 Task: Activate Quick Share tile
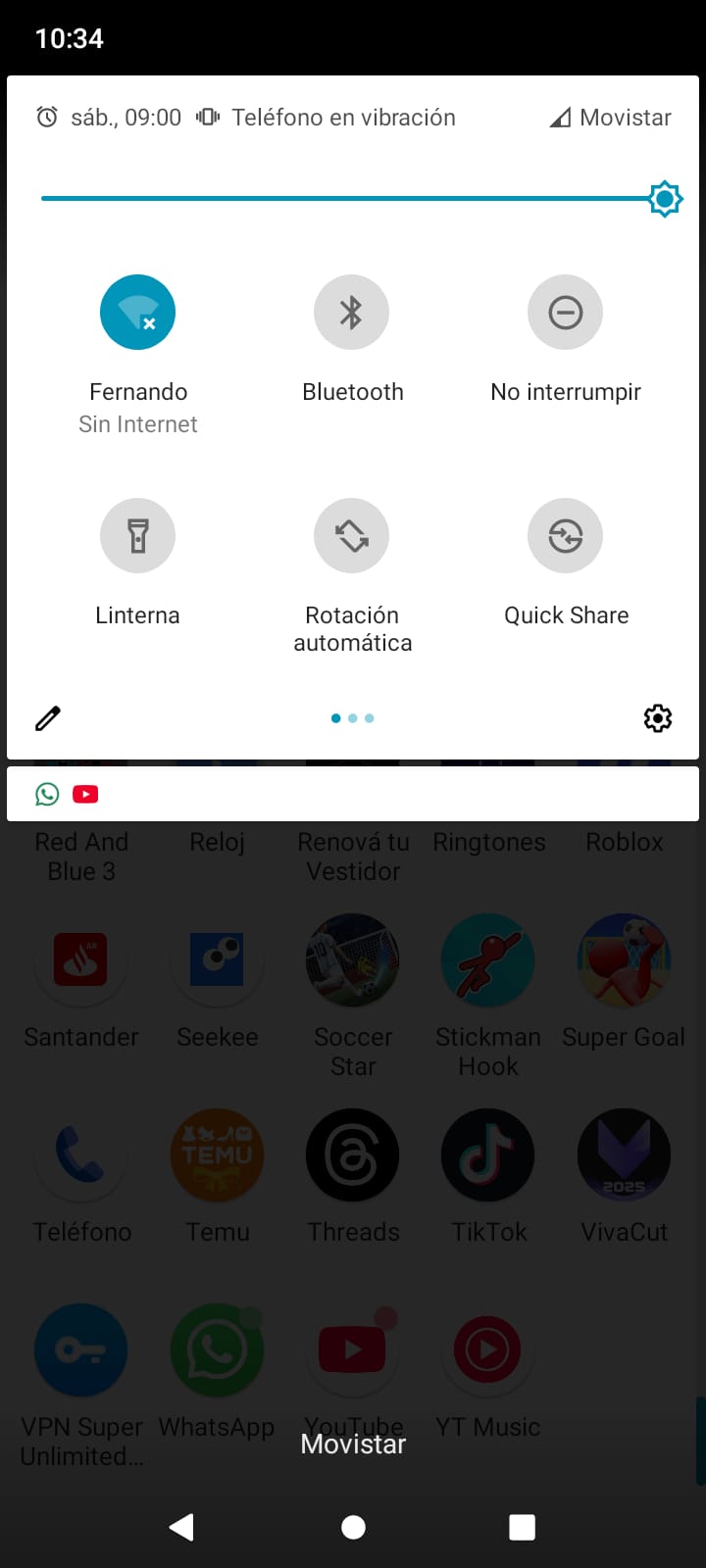click(565, 536)
